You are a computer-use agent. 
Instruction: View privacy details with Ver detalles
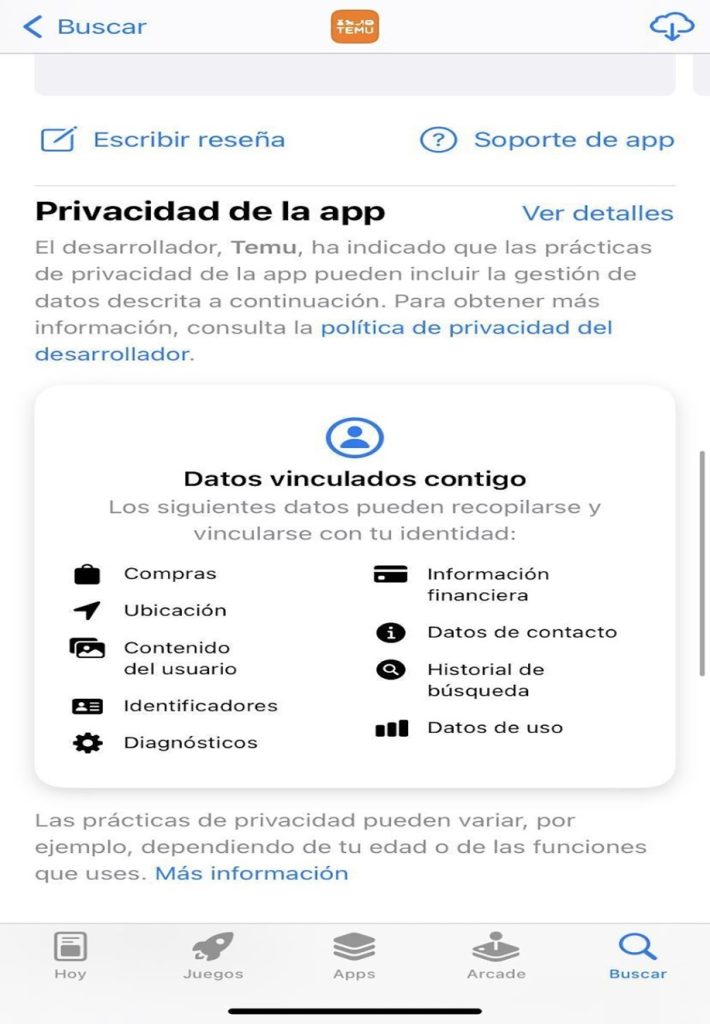(597, 213)
